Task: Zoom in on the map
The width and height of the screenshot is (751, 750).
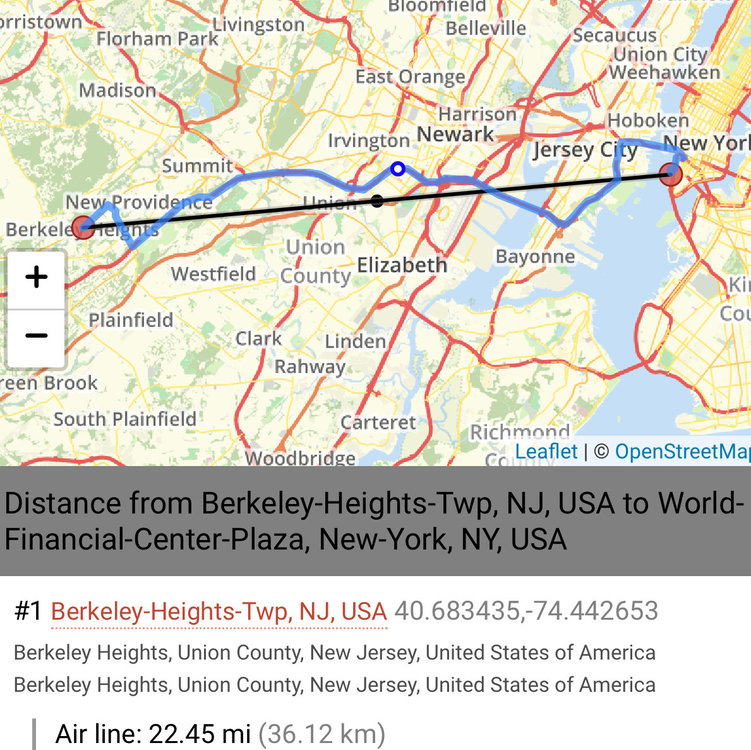Action: click(36, 277)
